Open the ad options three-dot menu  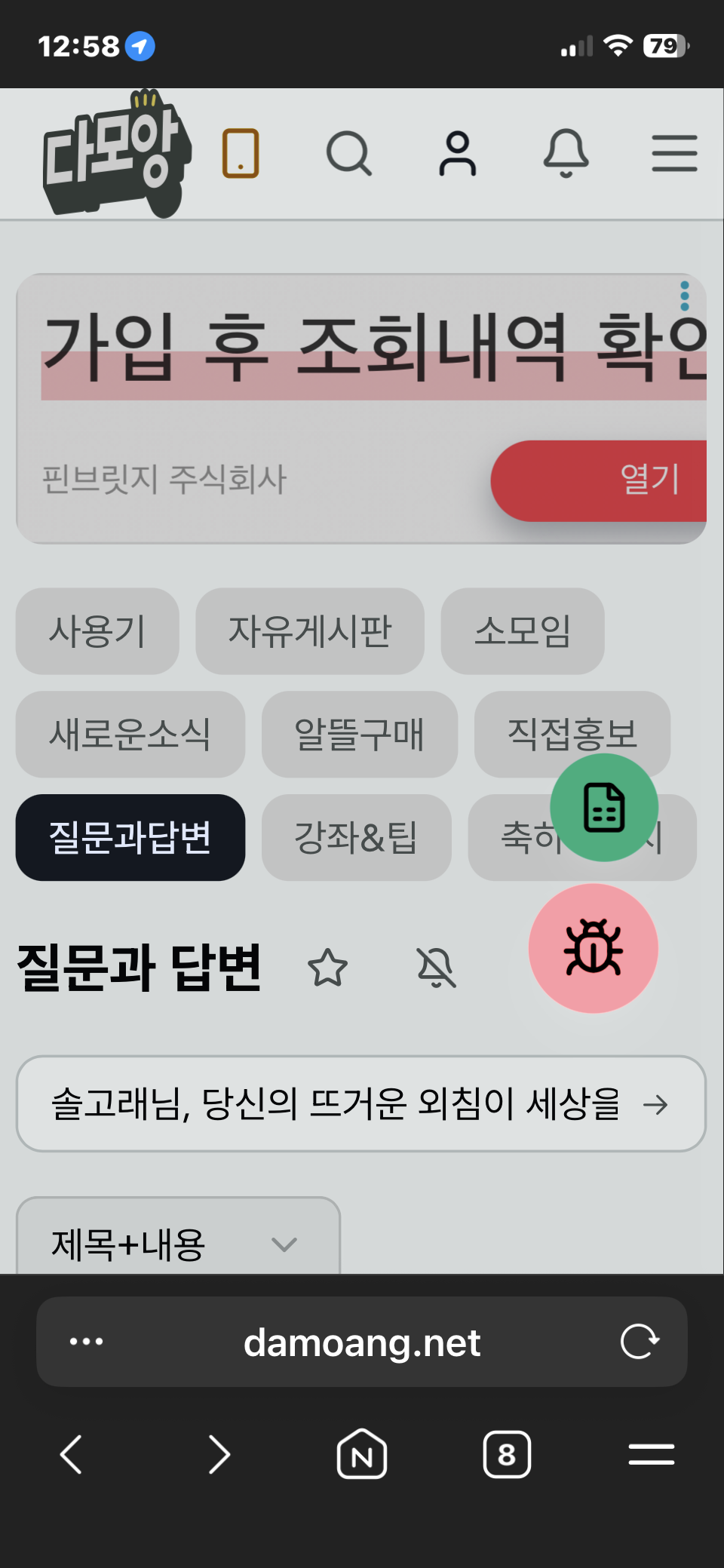[x=685, y=296]
